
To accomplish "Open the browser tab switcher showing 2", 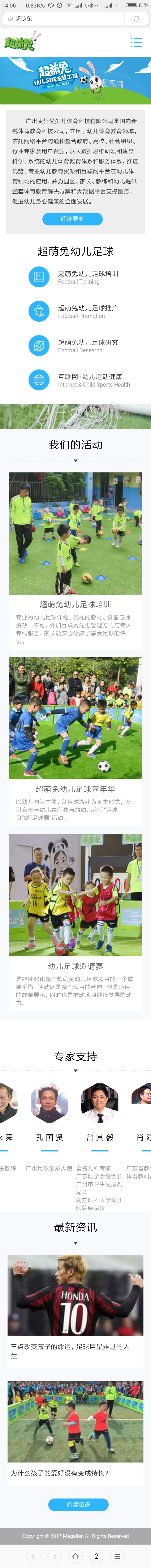I will coord(96,1551).
